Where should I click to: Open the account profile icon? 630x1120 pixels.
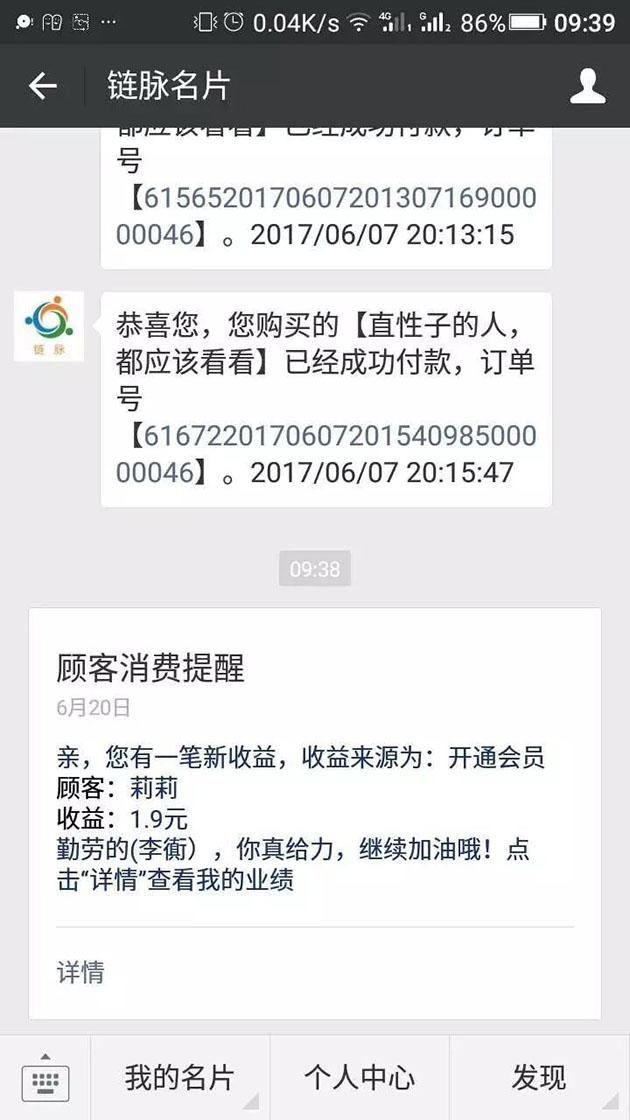[587, 87]
